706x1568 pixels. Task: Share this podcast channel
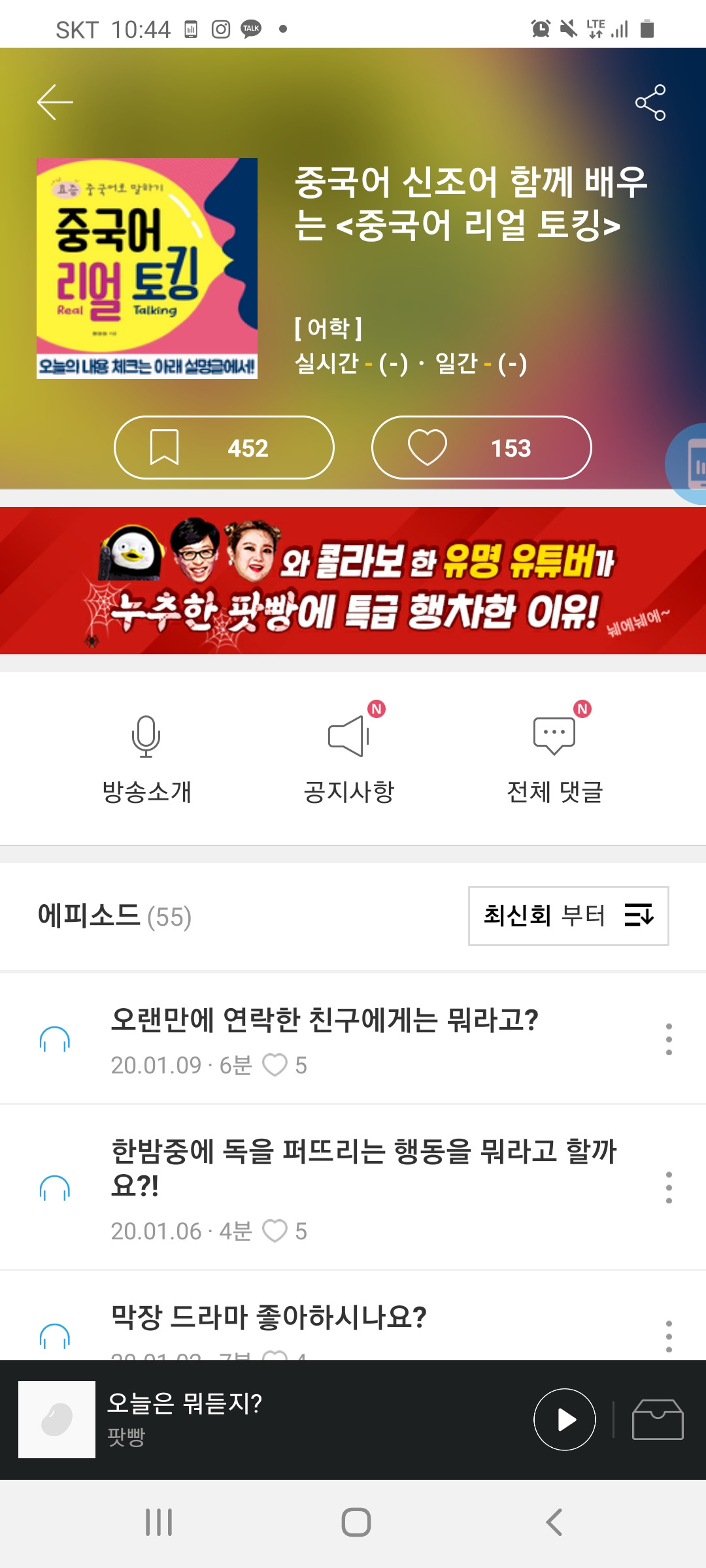point(650,101)
